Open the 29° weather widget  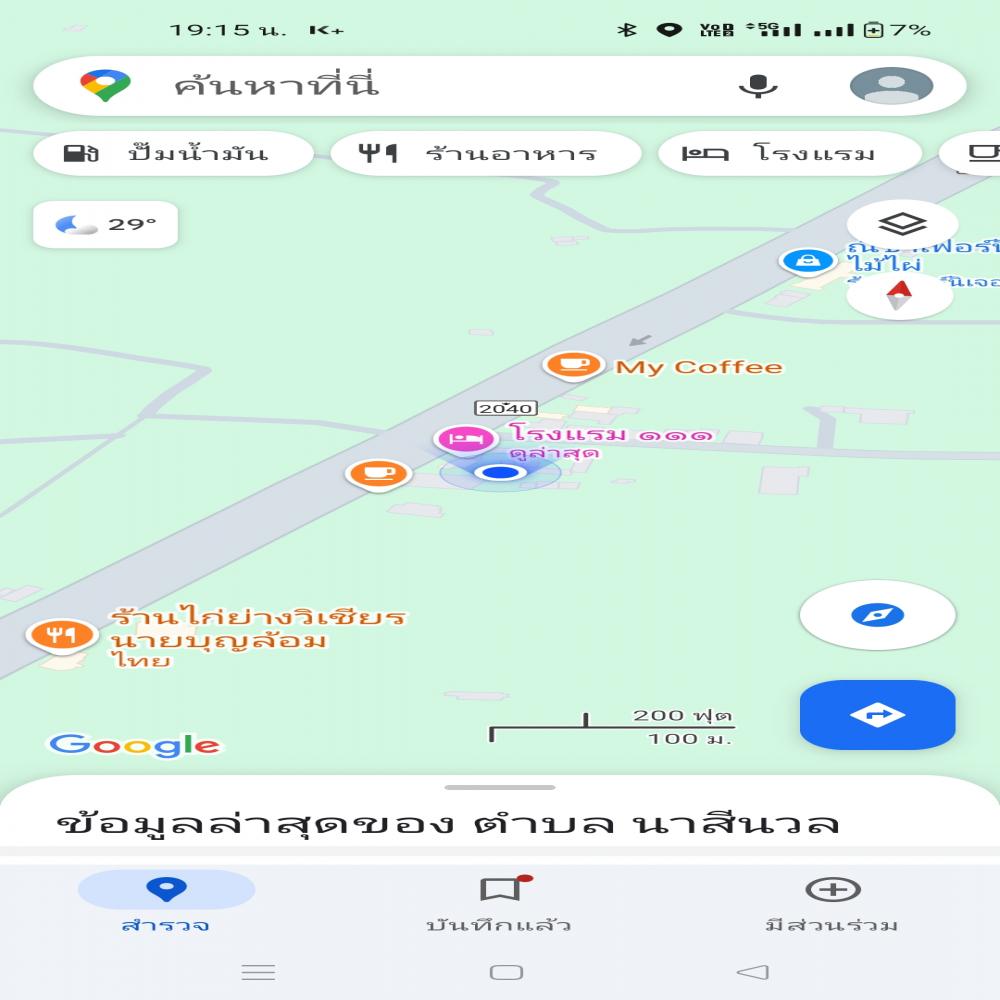(x=106, y=224)
